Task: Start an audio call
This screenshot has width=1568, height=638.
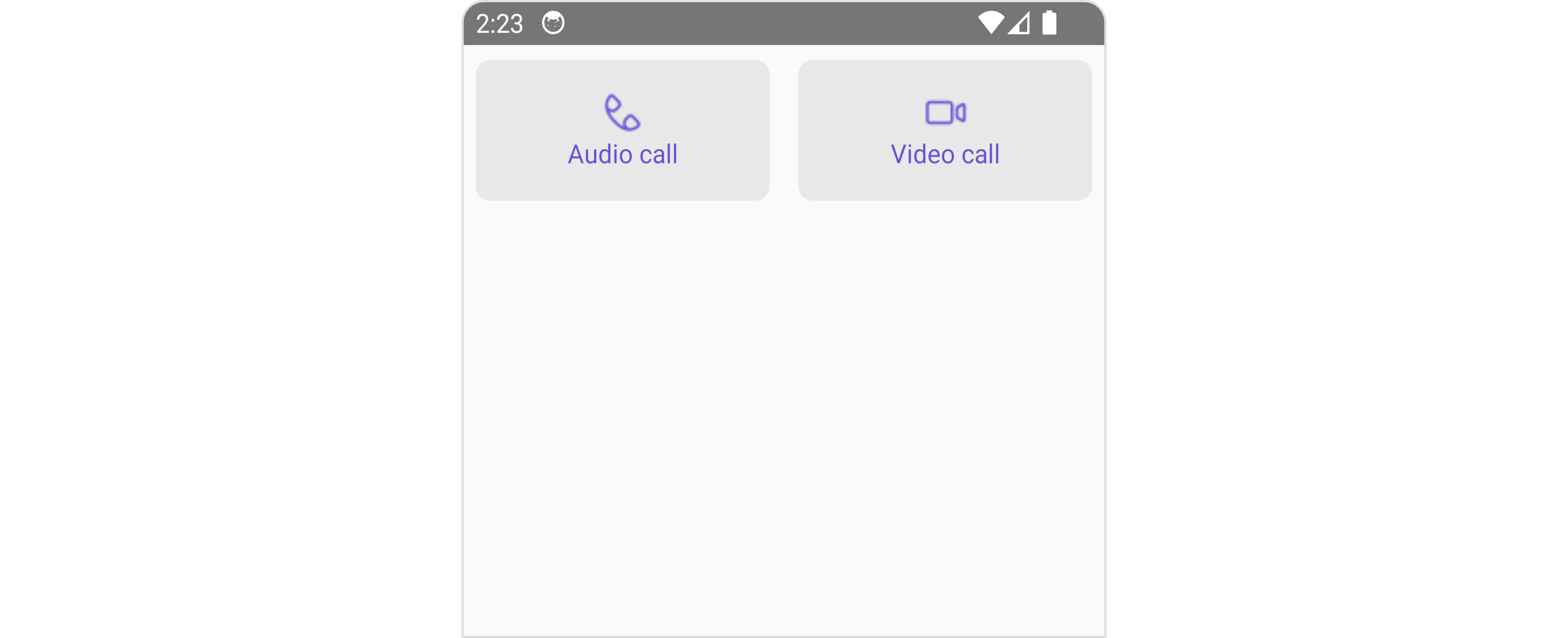Action: 622,130
